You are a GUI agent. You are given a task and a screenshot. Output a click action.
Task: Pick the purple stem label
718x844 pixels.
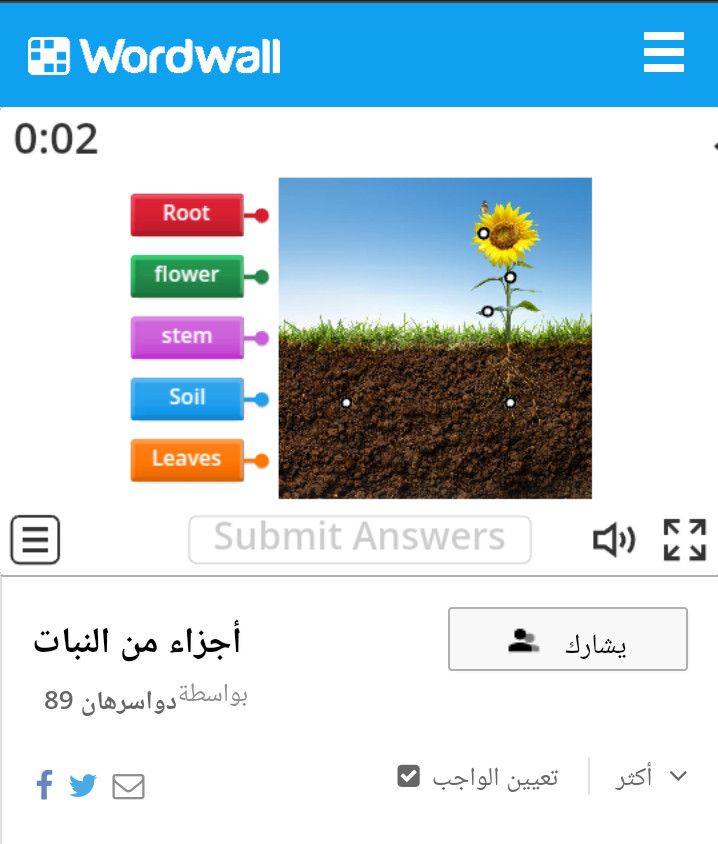click(x=187, y=337)
